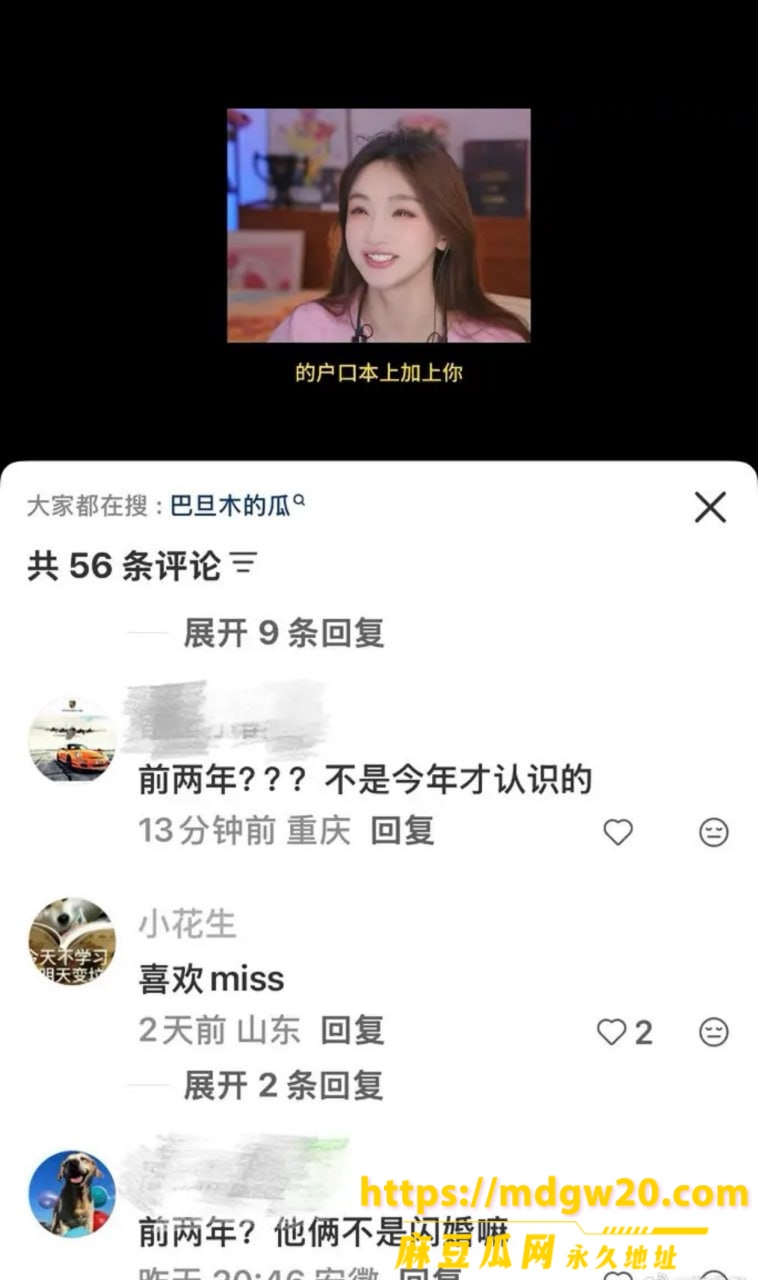Open 小花生's profile avatar
The width and height of the screenshot is (758, 1280).
click(x=72, y=941)
